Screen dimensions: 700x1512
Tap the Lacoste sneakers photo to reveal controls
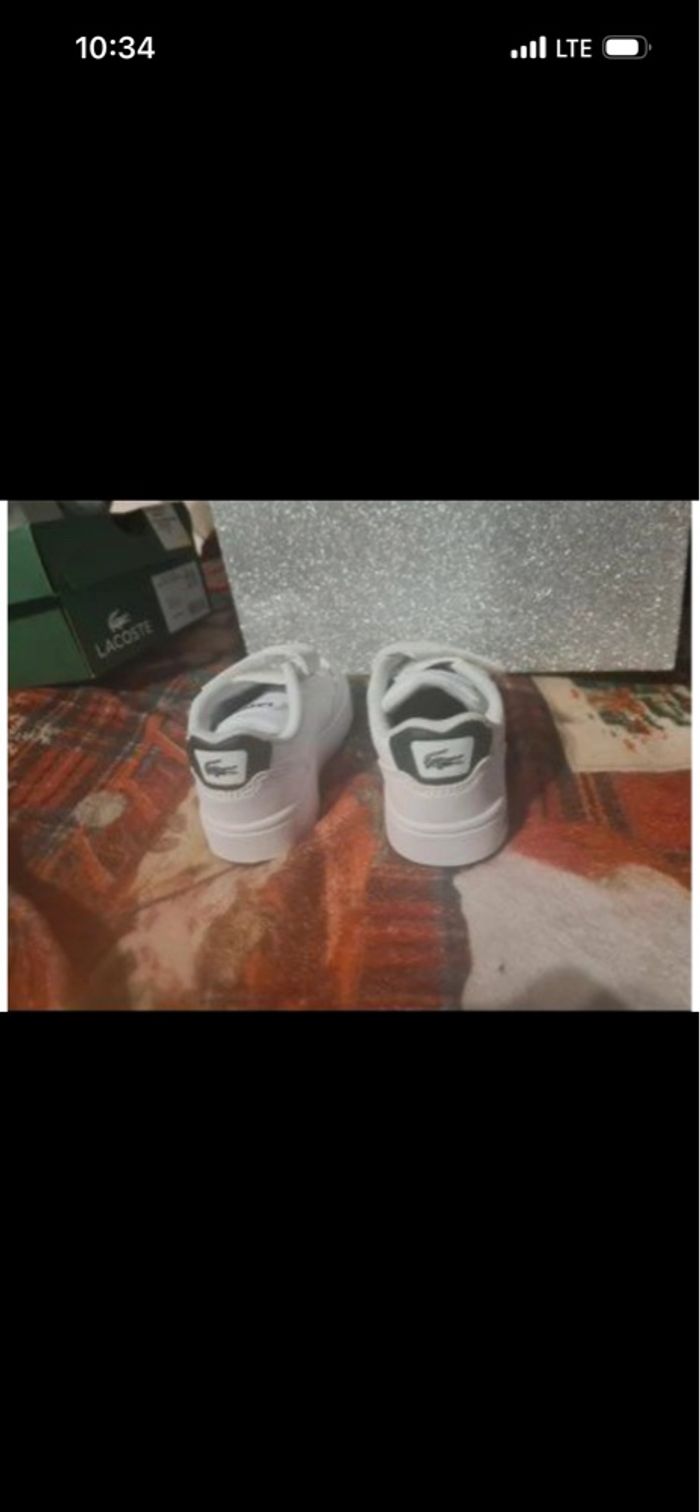point(349,756)
